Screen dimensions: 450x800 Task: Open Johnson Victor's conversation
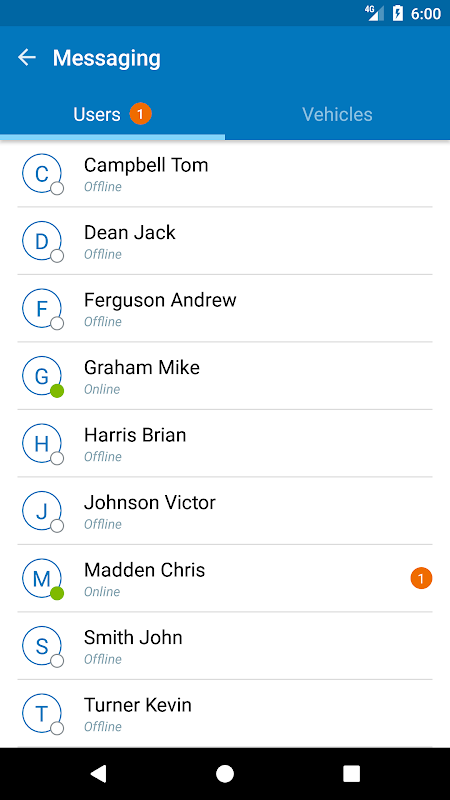pyautogui.click(x=225, y=511)
